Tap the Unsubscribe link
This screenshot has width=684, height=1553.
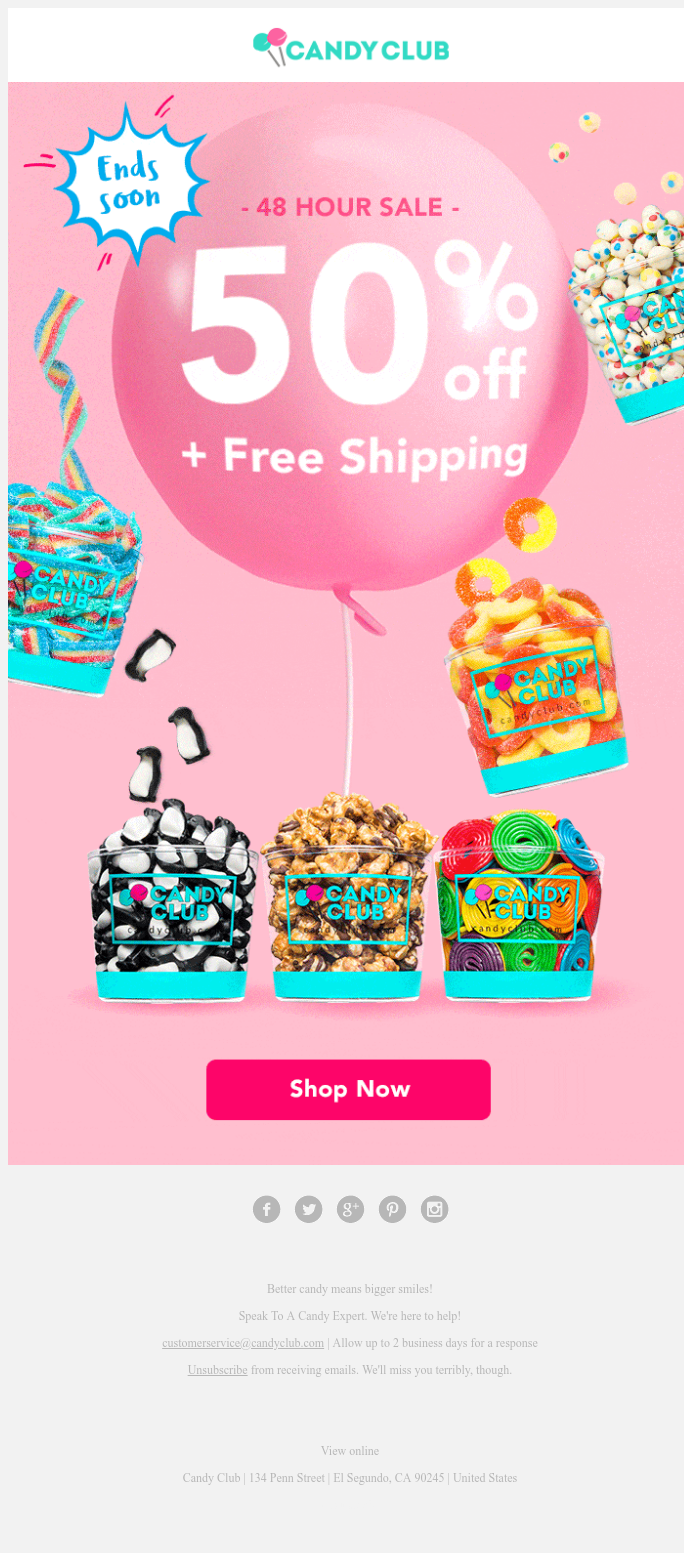[x=217, y=1370]
